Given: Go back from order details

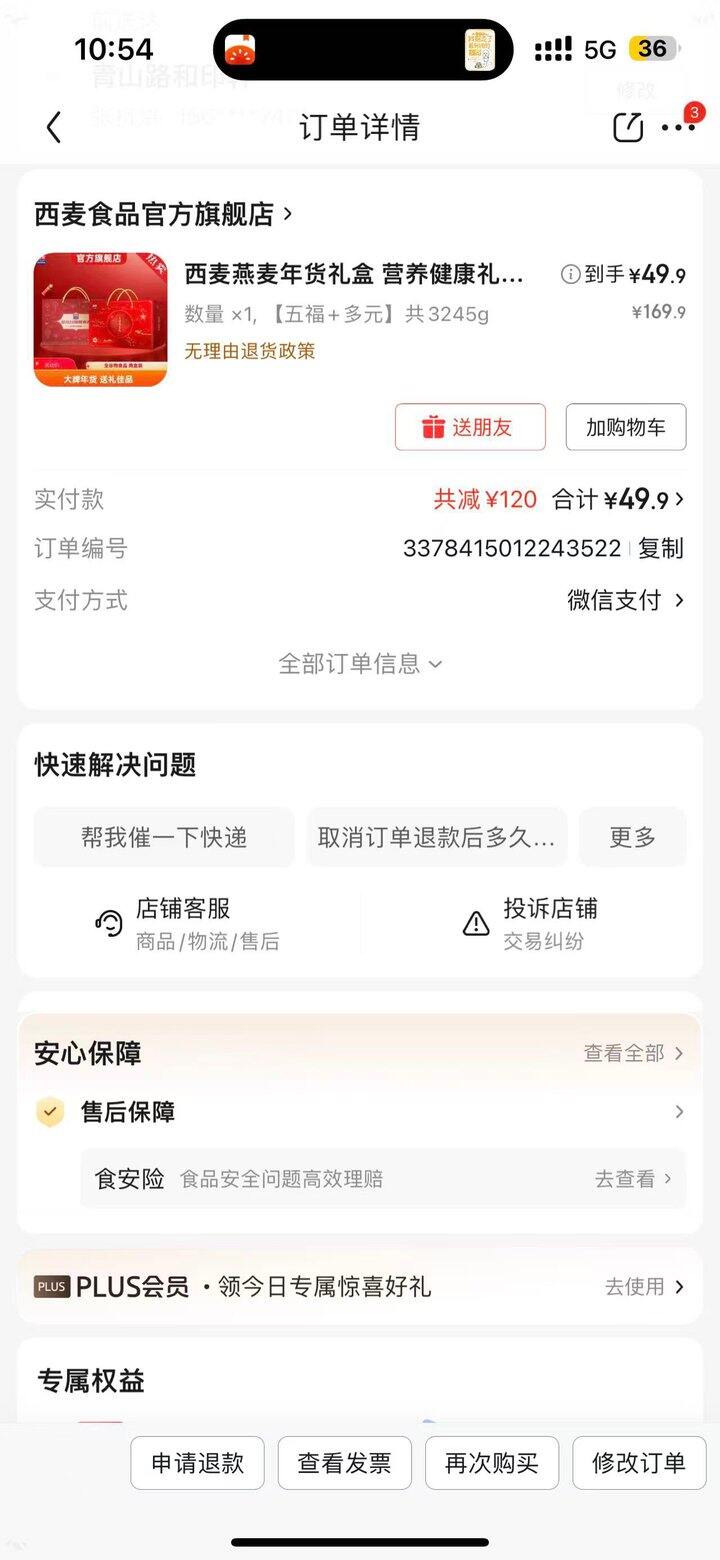Looking at the screenshot, I should pyautogui.click(x=54, y=127).
